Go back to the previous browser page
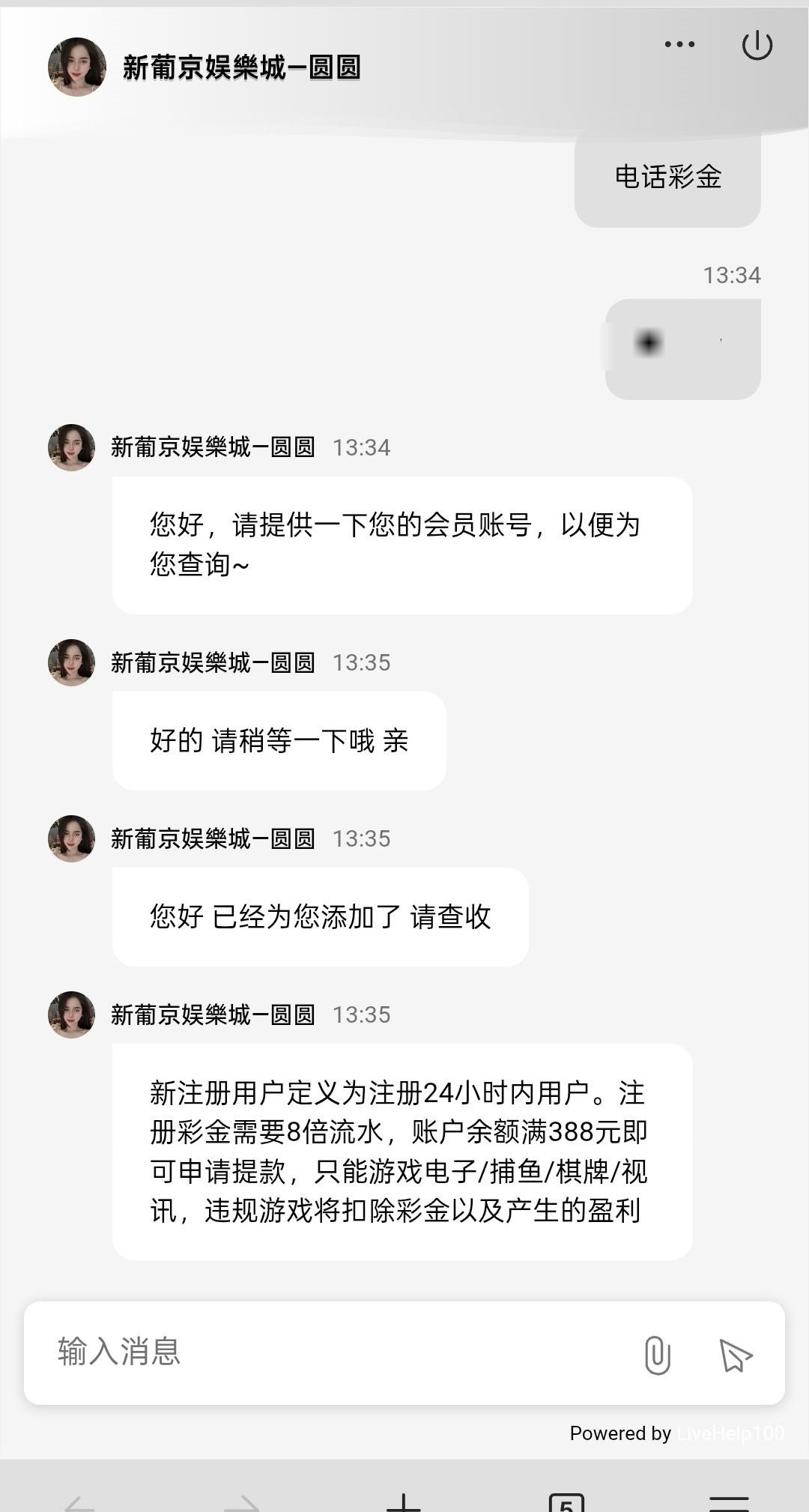The height and width of the screenshot is (1512, 809). tap(79, 1503)
